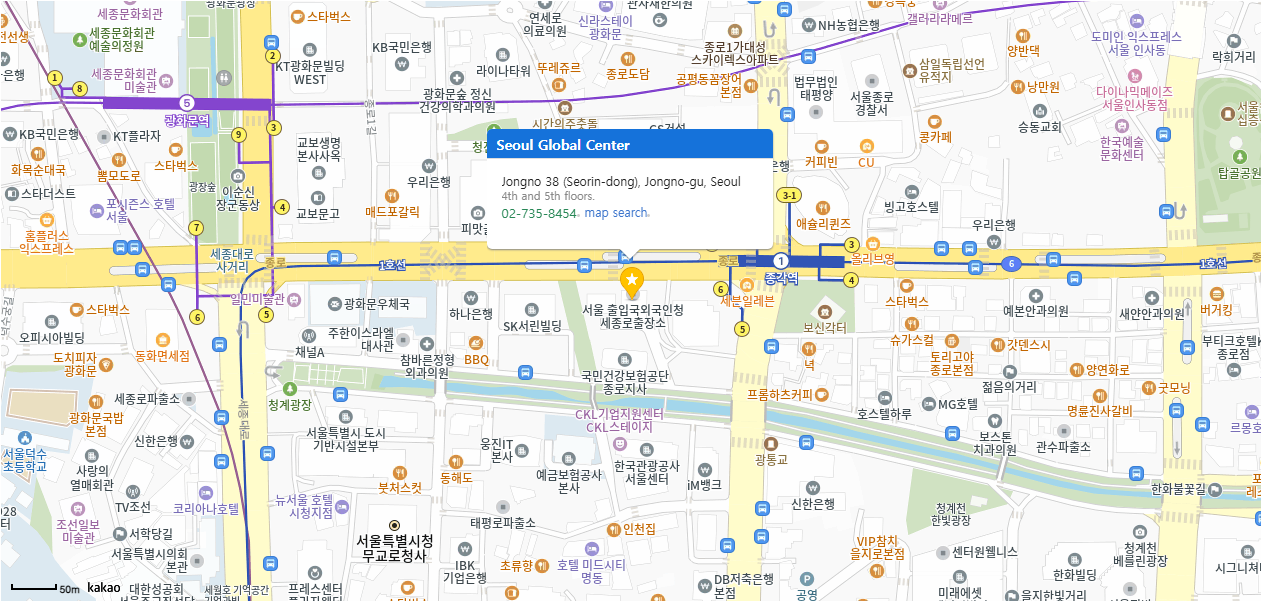The image size is (1261, 601).
Task: Open the map search link
Action: [616, 213]
